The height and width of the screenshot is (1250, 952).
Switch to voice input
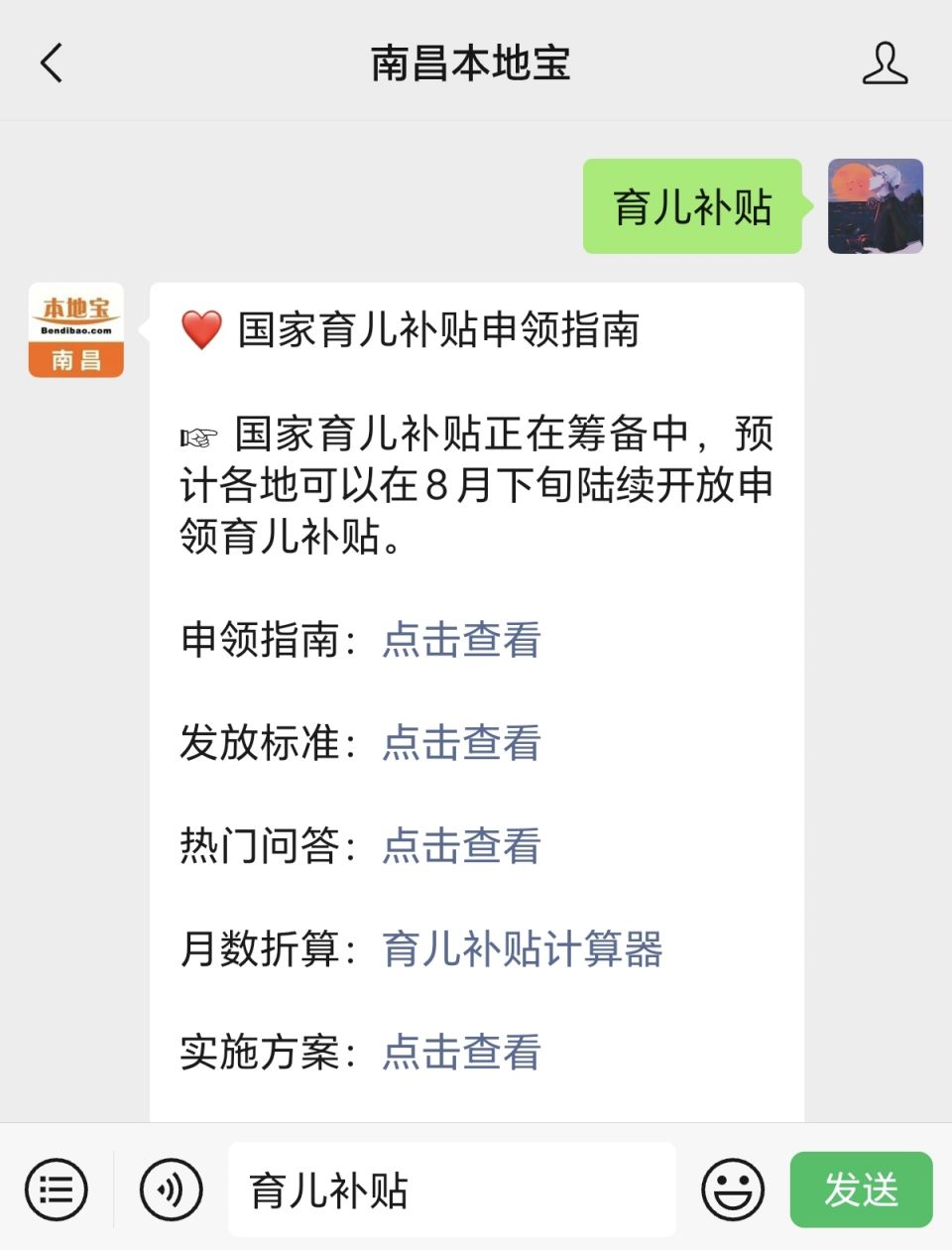pyautogui.click(x=171, y=1188)
